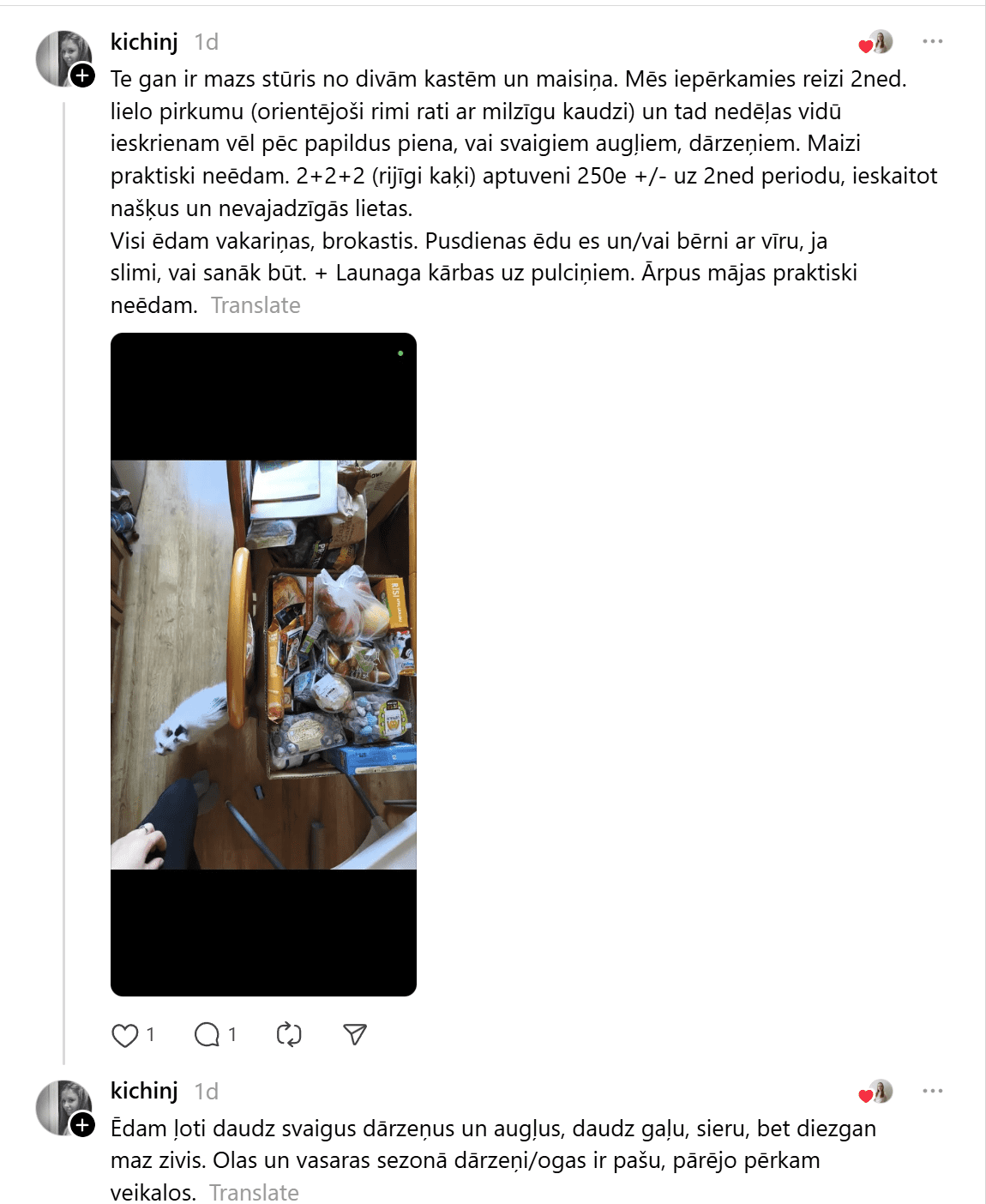Open overflow menu of the second kichinj post

932,1091
